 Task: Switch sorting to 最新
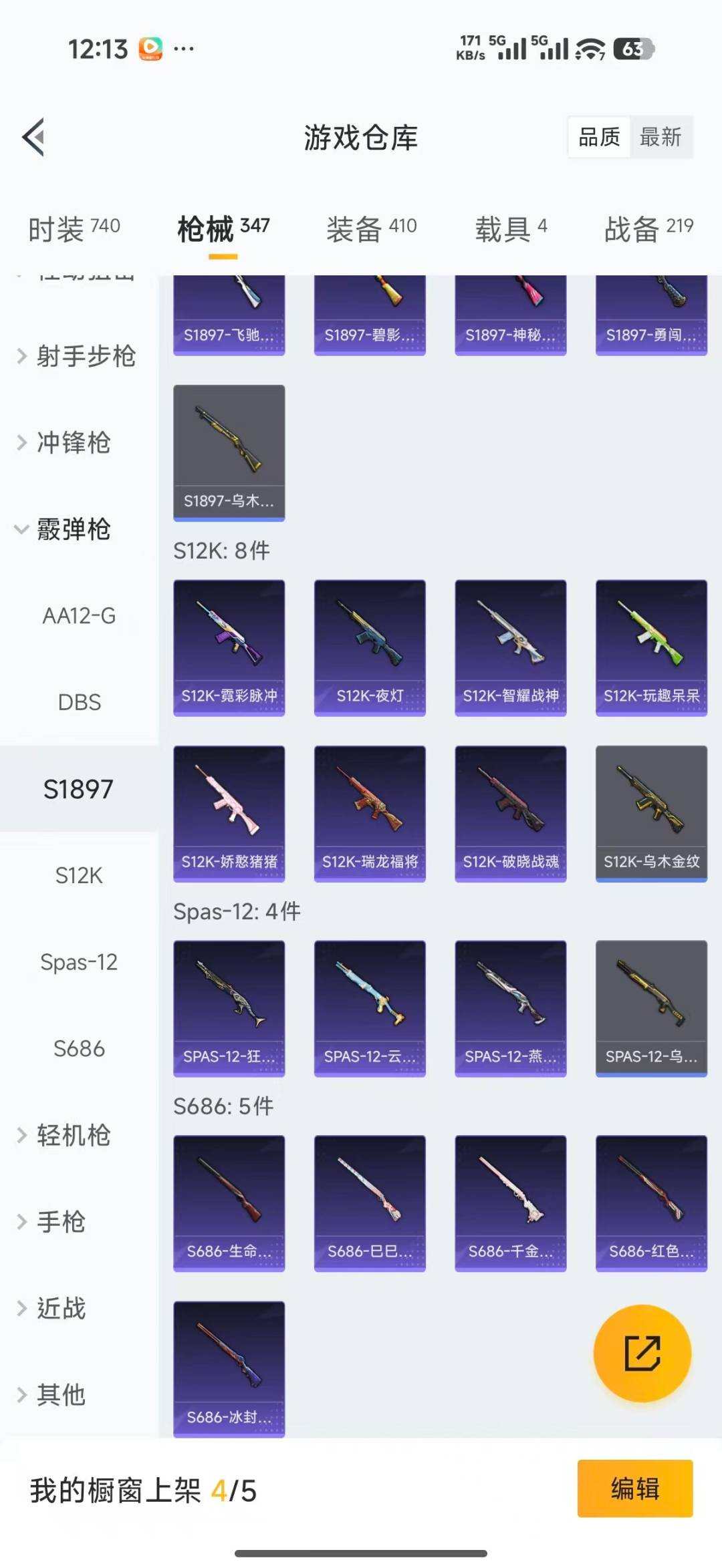point(660,138)
